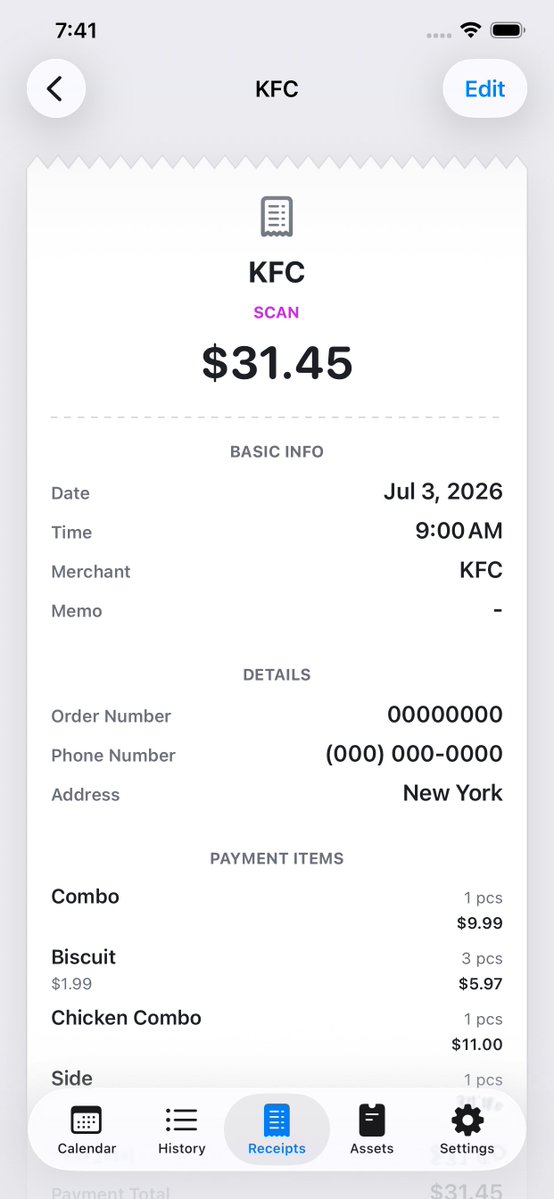Open the History tab
554x1199 pixels.
(x=181, y=1129)
